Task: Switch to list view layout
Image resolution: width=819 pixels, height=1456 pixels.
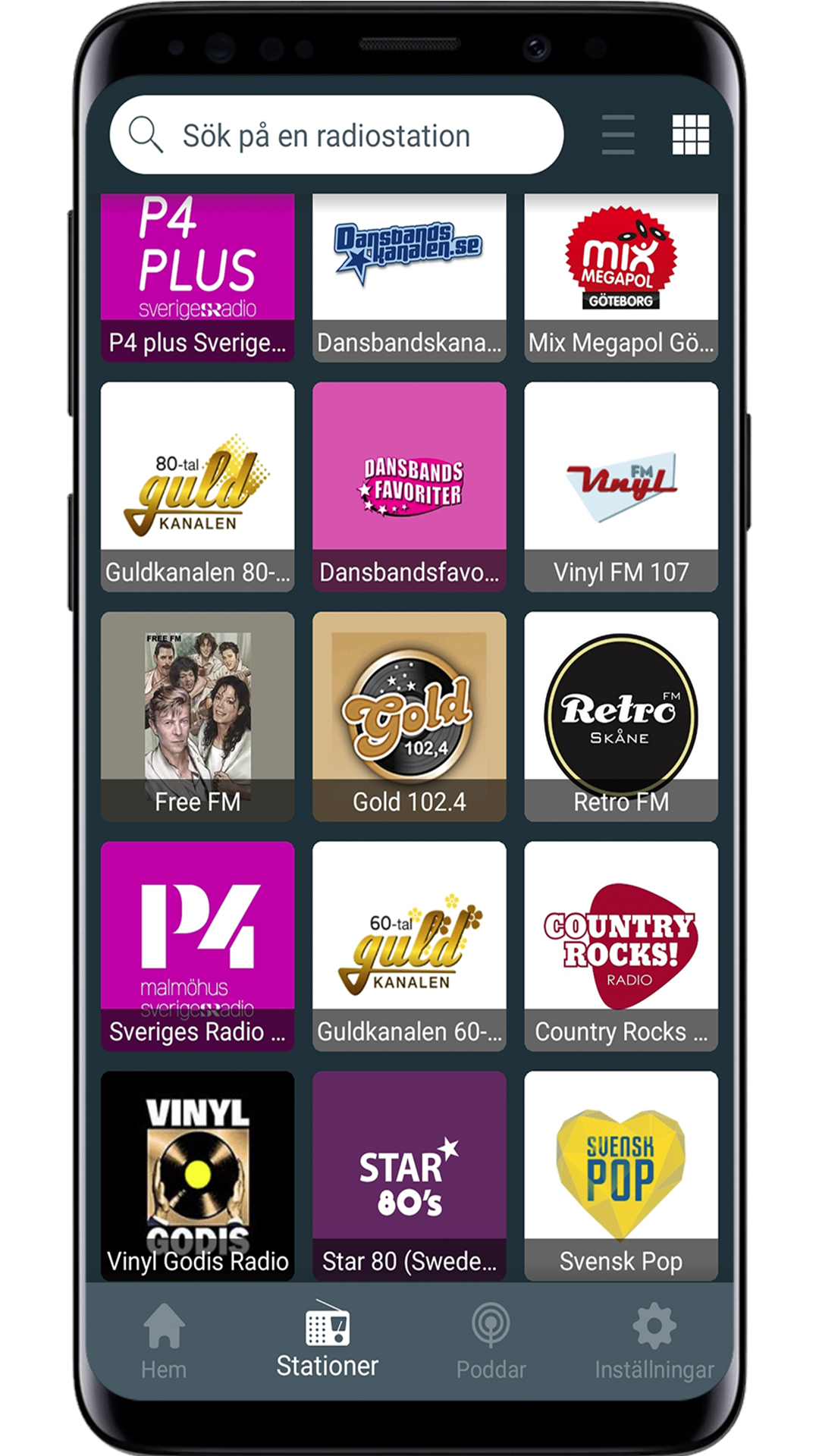Action: point(617,135)
